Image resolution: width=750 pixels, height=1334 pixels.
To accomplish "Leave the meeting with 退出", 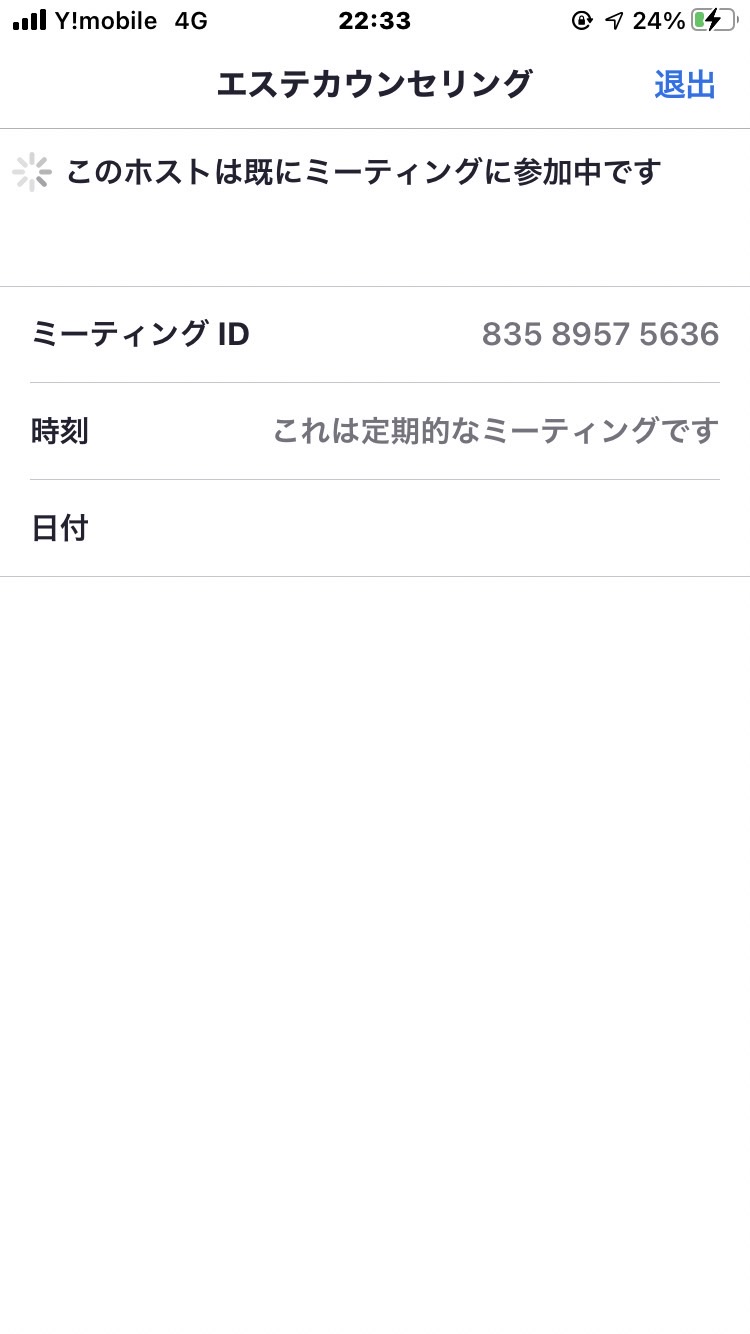I will coord(685,85).
